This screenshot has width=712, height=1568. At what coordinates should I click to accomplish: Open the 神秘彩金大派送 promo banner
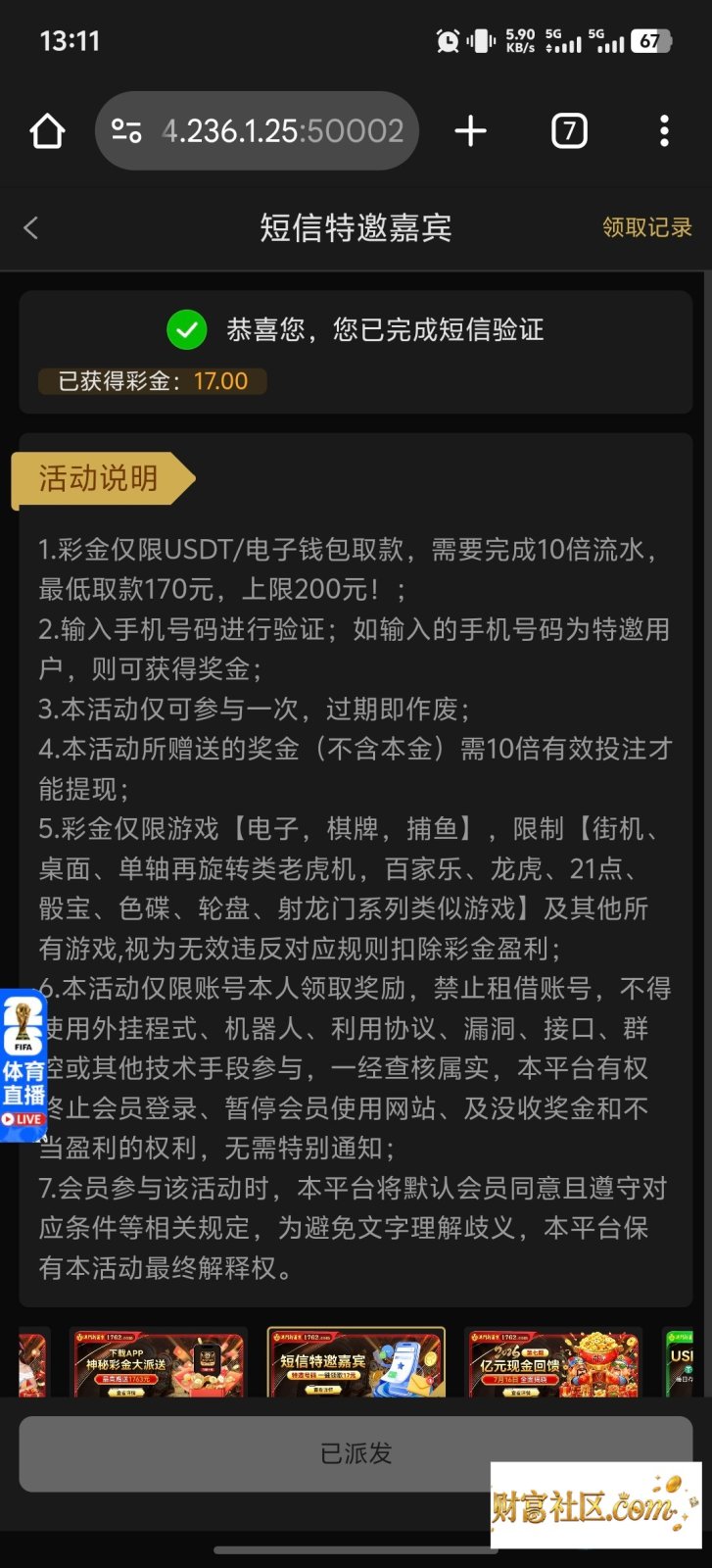[x=158, y=1362]
